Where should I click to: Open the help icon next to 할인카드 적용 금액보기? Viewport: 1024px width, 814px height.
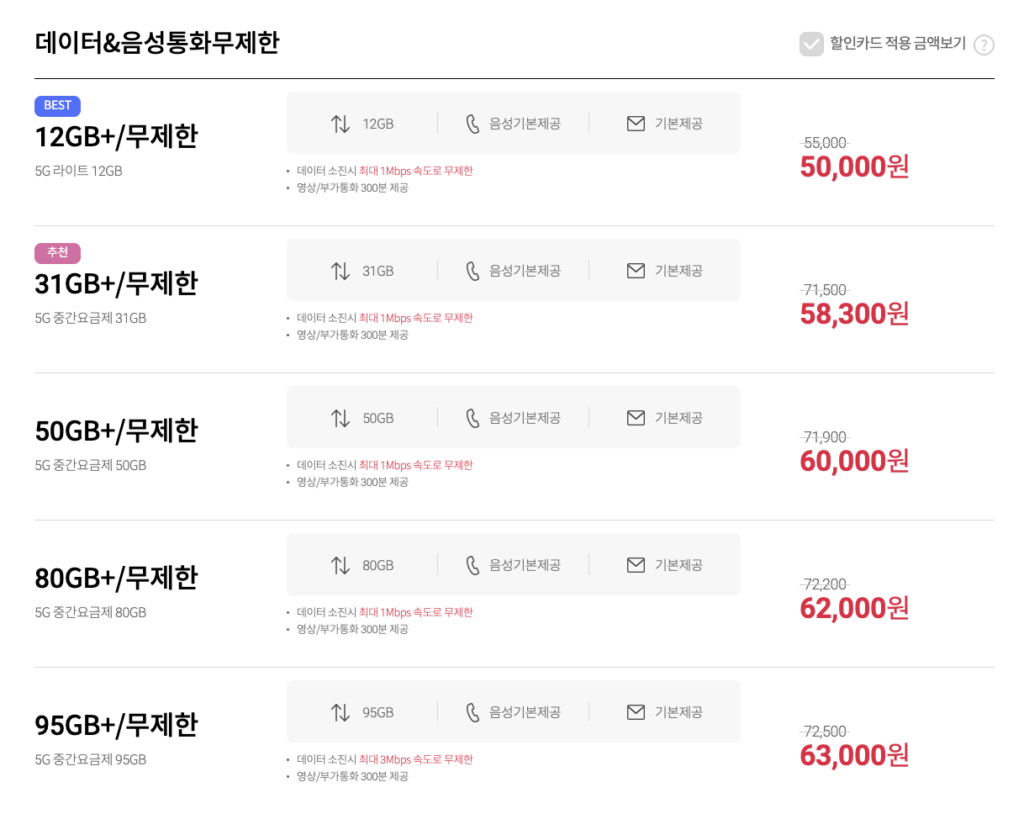tap(984, 45)
